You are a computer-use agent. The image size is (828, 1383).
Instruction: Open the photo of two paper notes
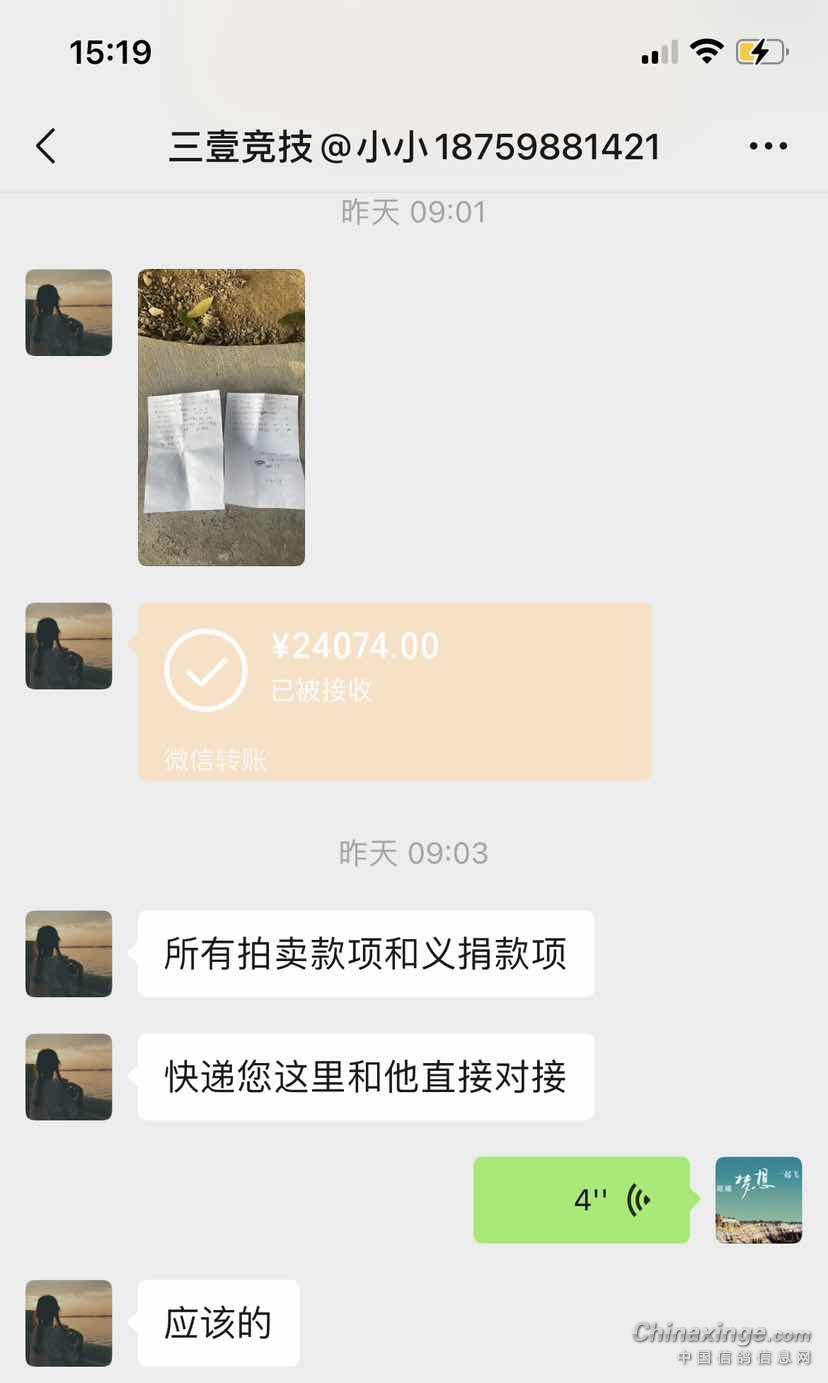(221, 417)
